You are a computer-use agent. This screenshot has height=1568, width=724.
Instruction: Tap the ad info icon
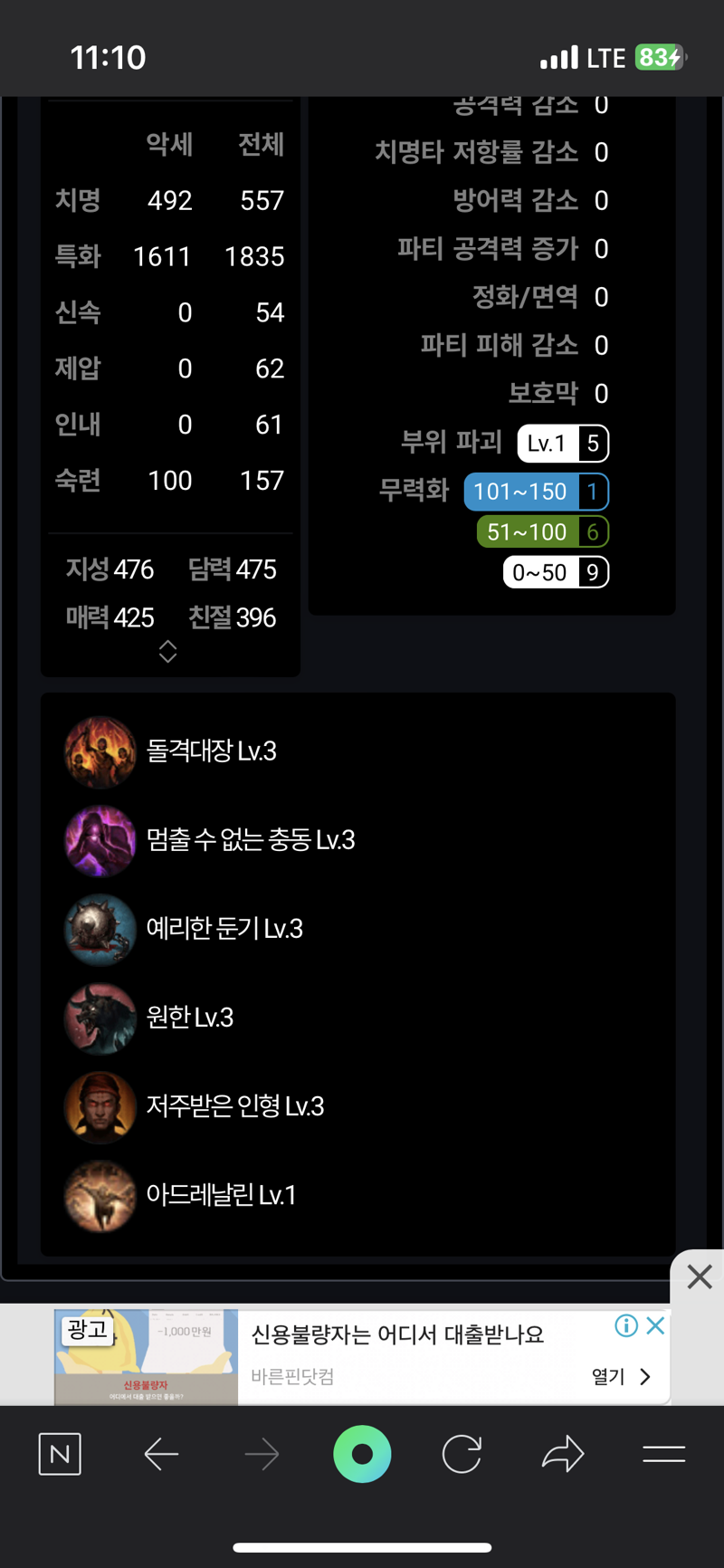[x=626, y=1326]
